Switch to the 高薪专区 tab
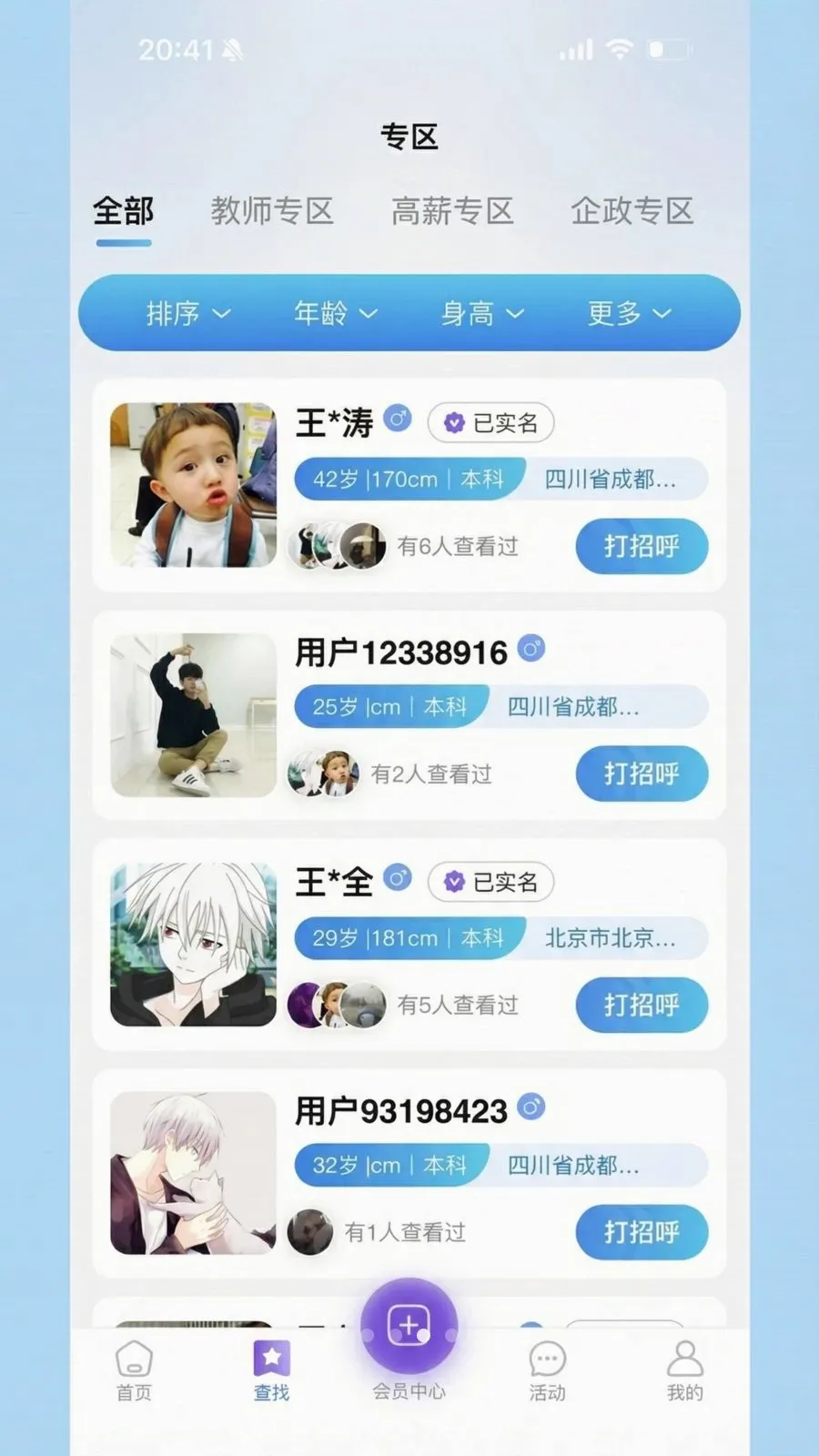This screenshot has height=1456, width=819. point(452,211)
